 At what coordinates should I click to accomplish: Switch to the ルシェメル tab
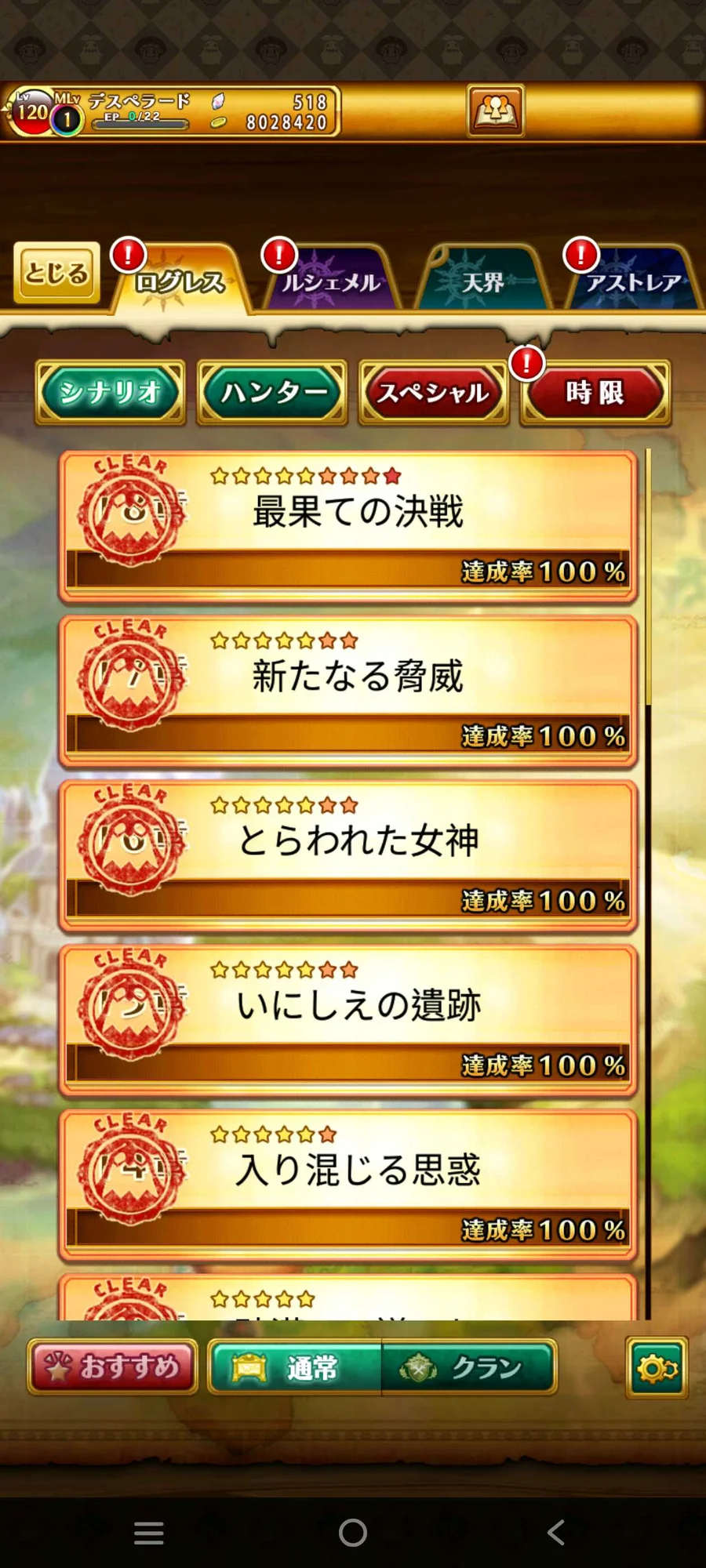point(331,281)
